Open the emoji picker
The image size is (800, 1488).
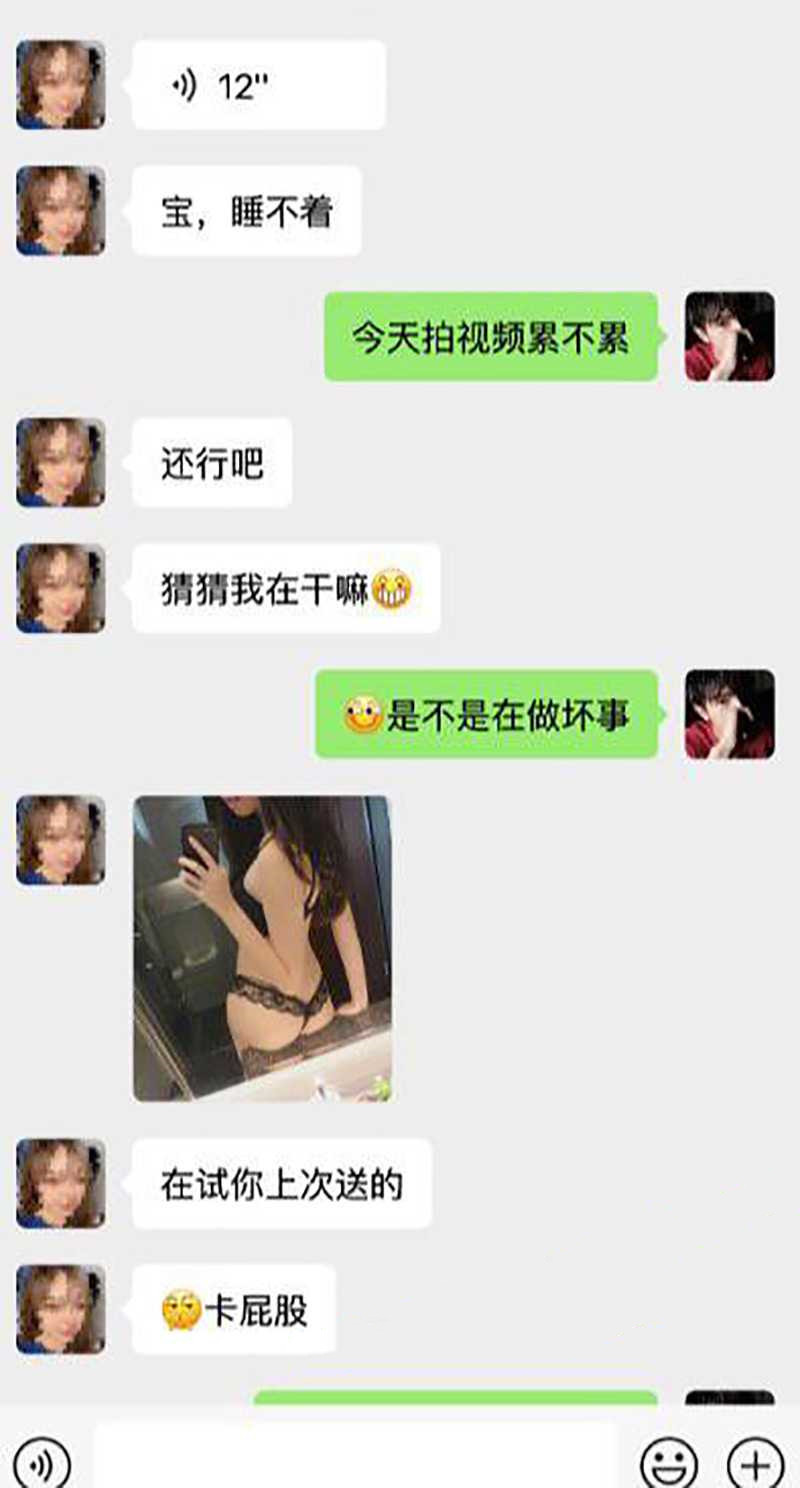pyautogui.click(x=669, y=1465)
